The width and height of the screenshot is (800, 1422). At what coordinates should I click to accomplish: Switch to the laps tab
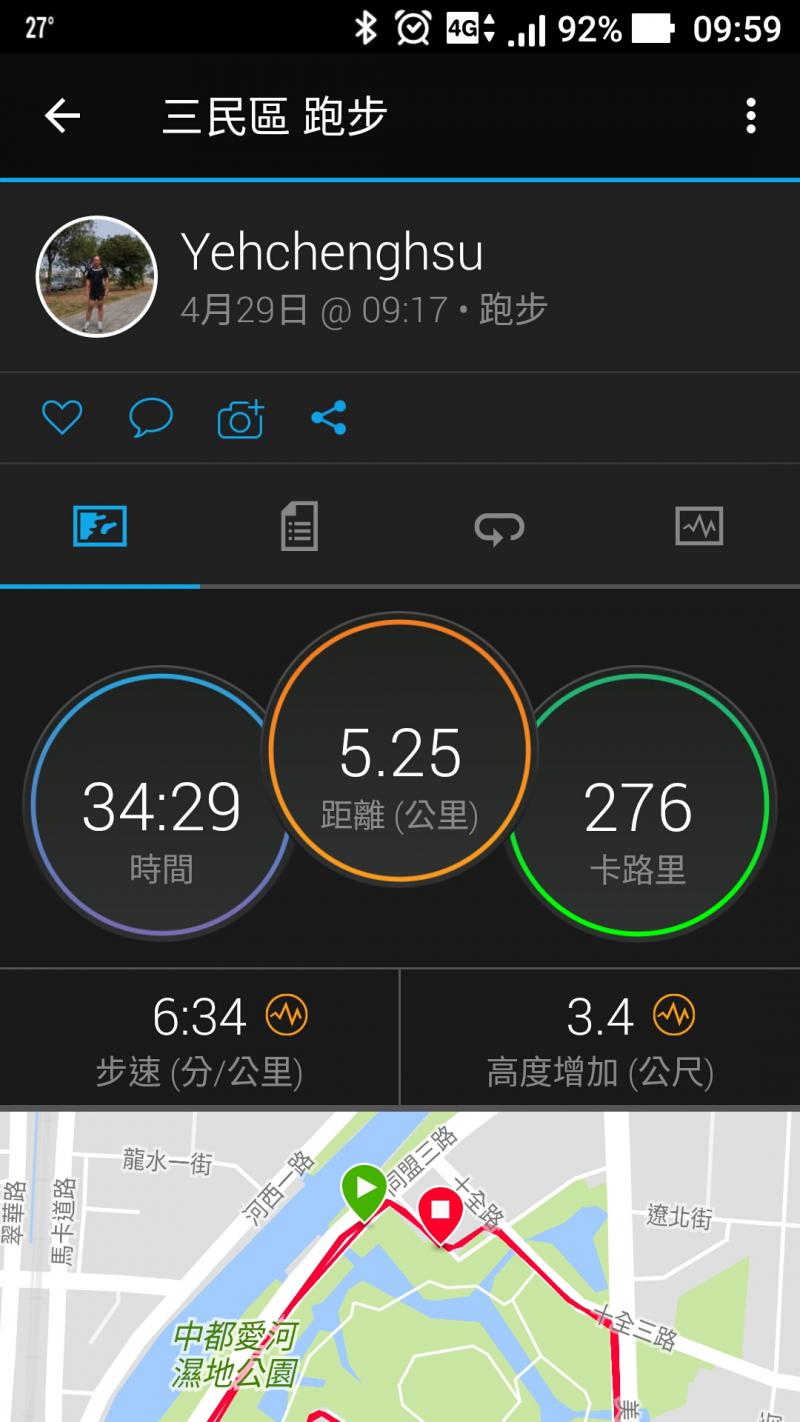point(499,526)
